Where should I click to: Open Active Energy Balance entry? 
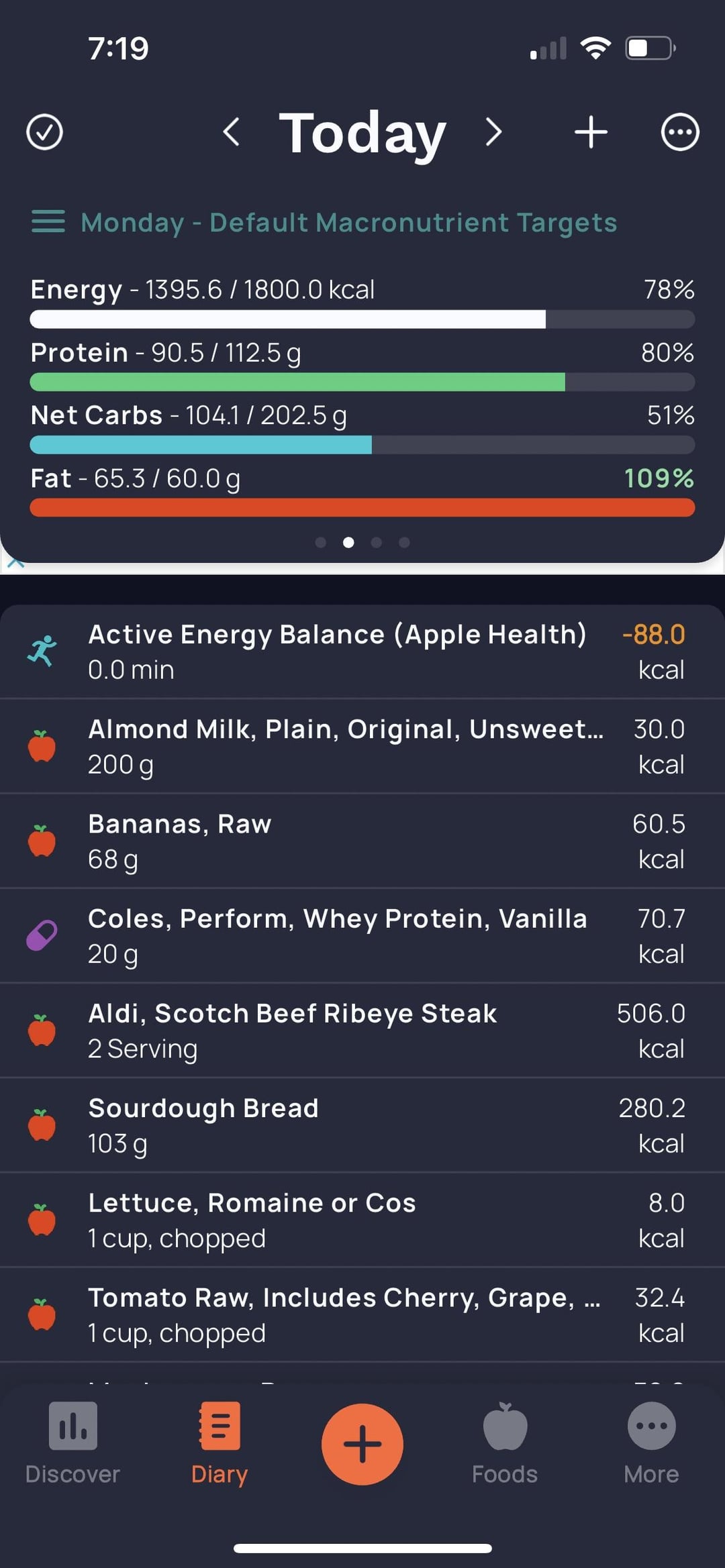362,651
